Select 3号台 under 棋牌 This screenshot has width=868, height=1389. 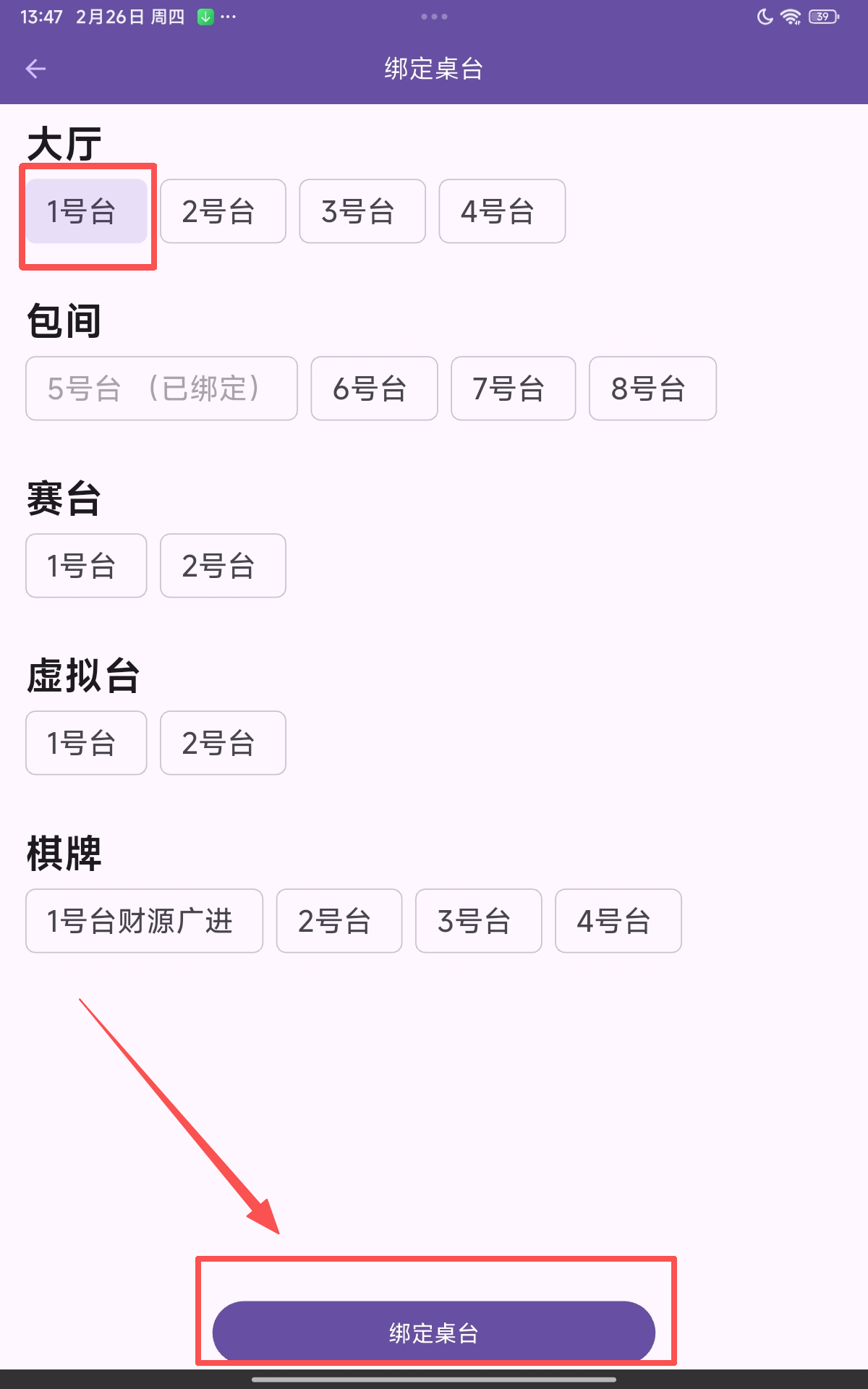click(x=478, y=921)
